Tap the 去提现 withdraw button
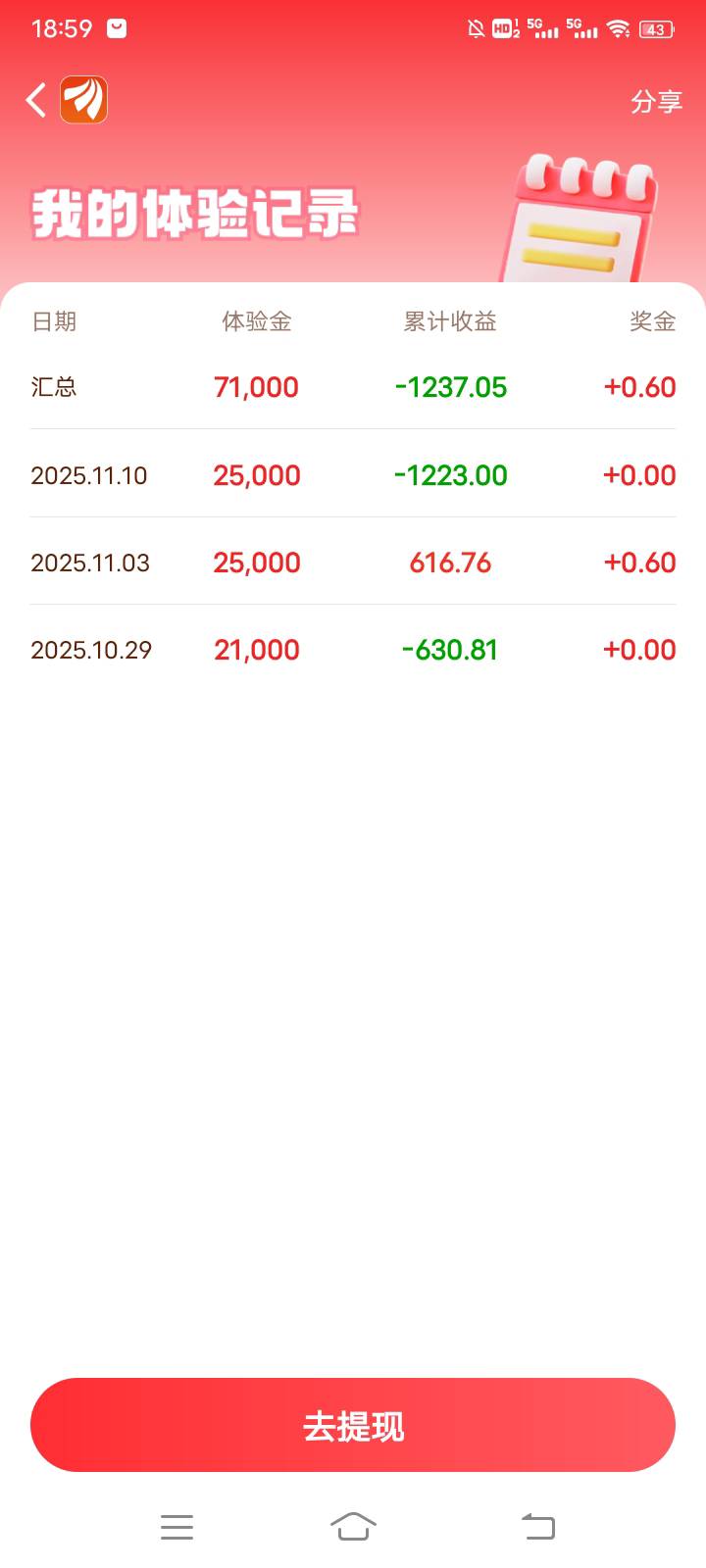 [x=353, y=1425]
